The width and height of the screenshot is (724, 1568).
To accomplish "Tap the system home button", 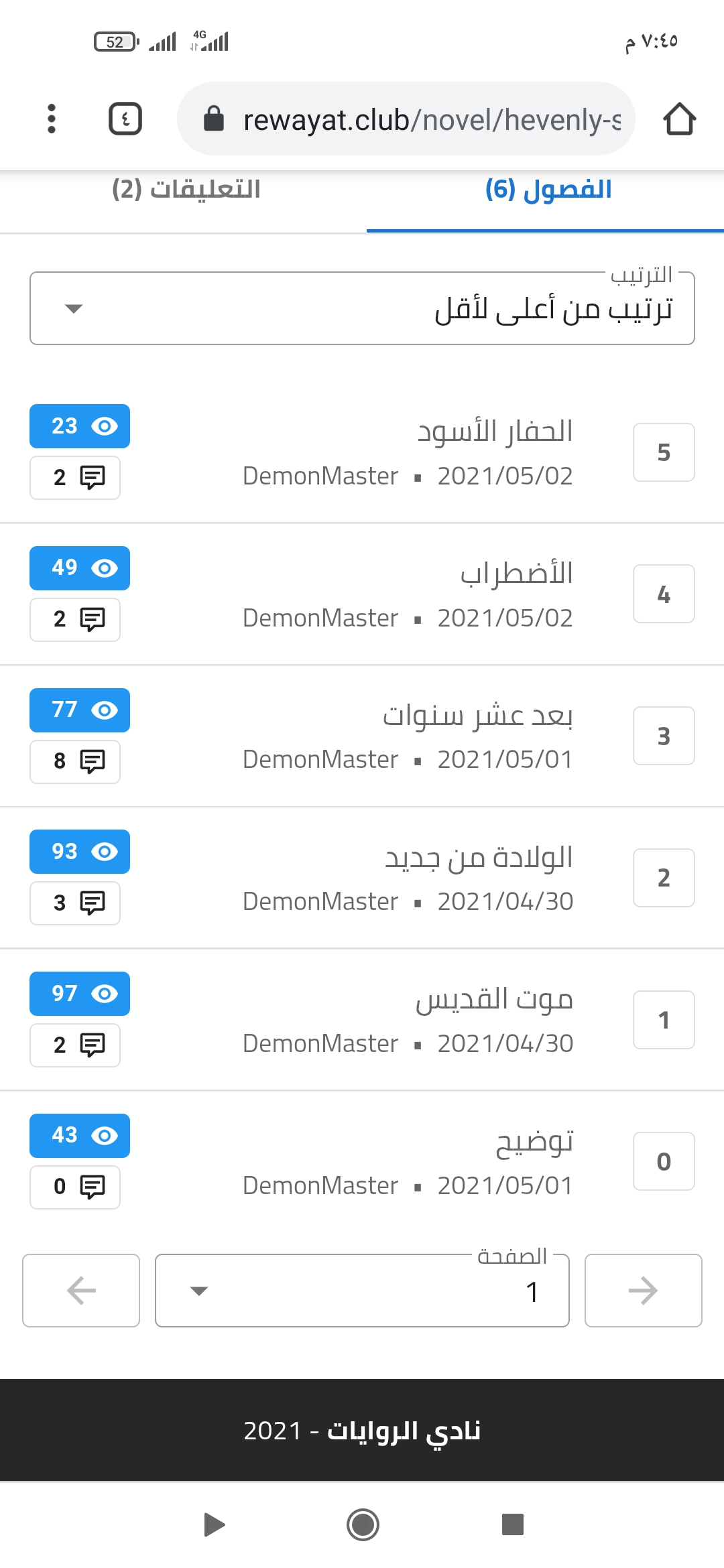I will 363,1525.
